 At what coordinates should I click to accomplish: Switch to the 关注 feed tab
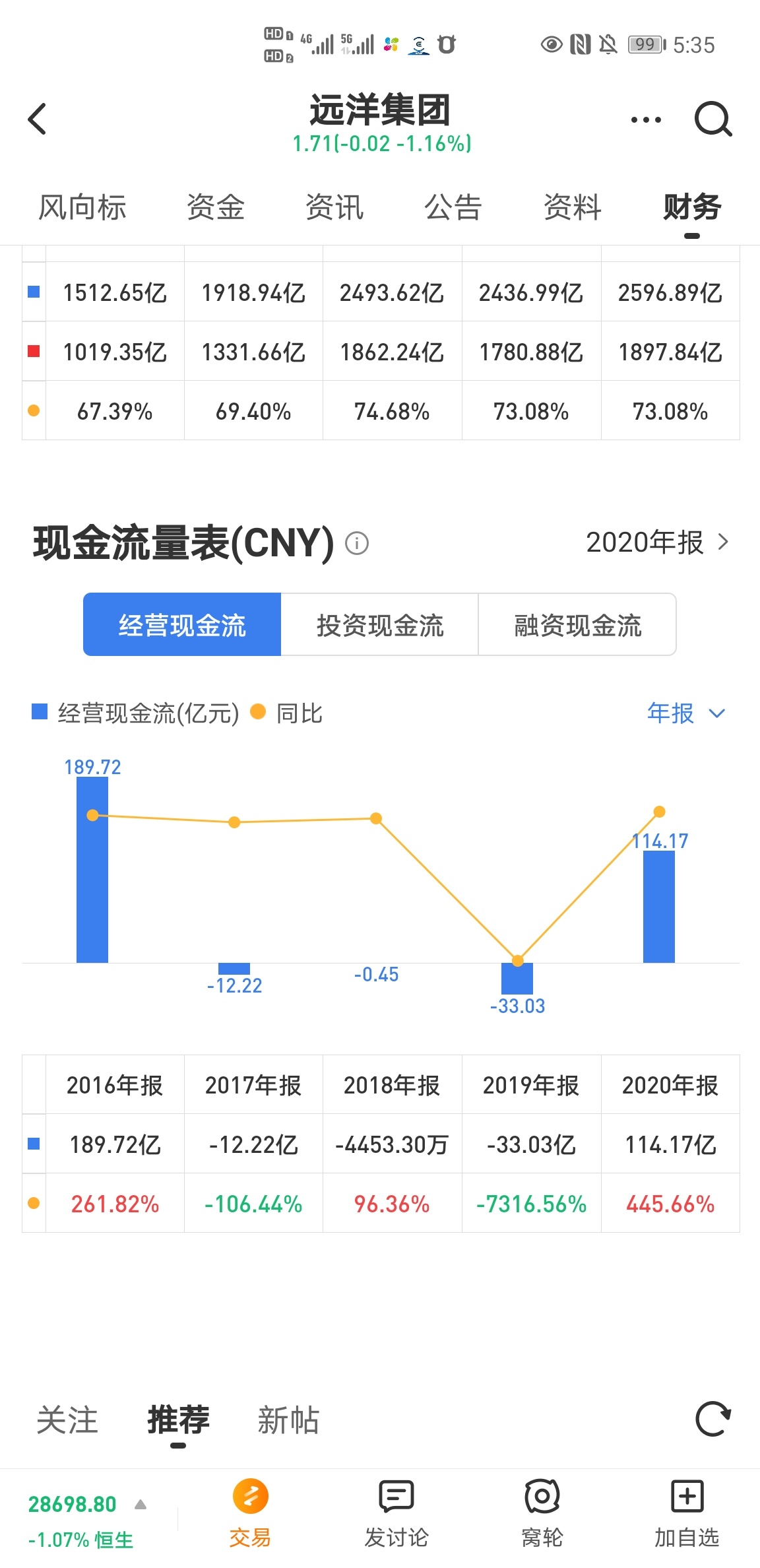pyautogui.click(x=67, y=1420)
